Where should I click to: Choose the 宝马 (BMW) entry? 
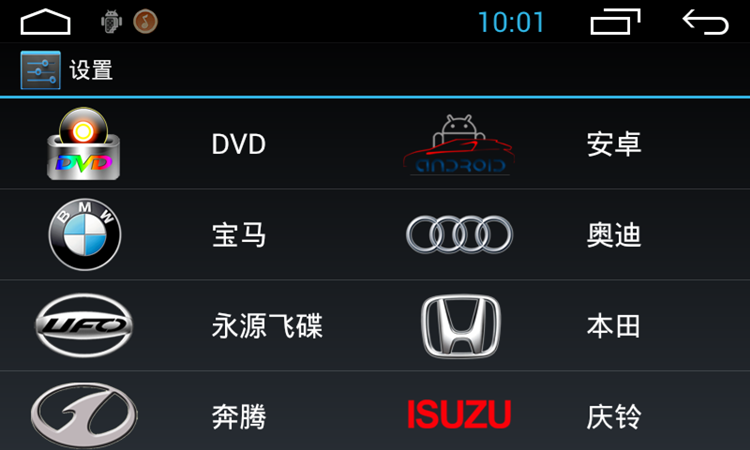(238, 235)
